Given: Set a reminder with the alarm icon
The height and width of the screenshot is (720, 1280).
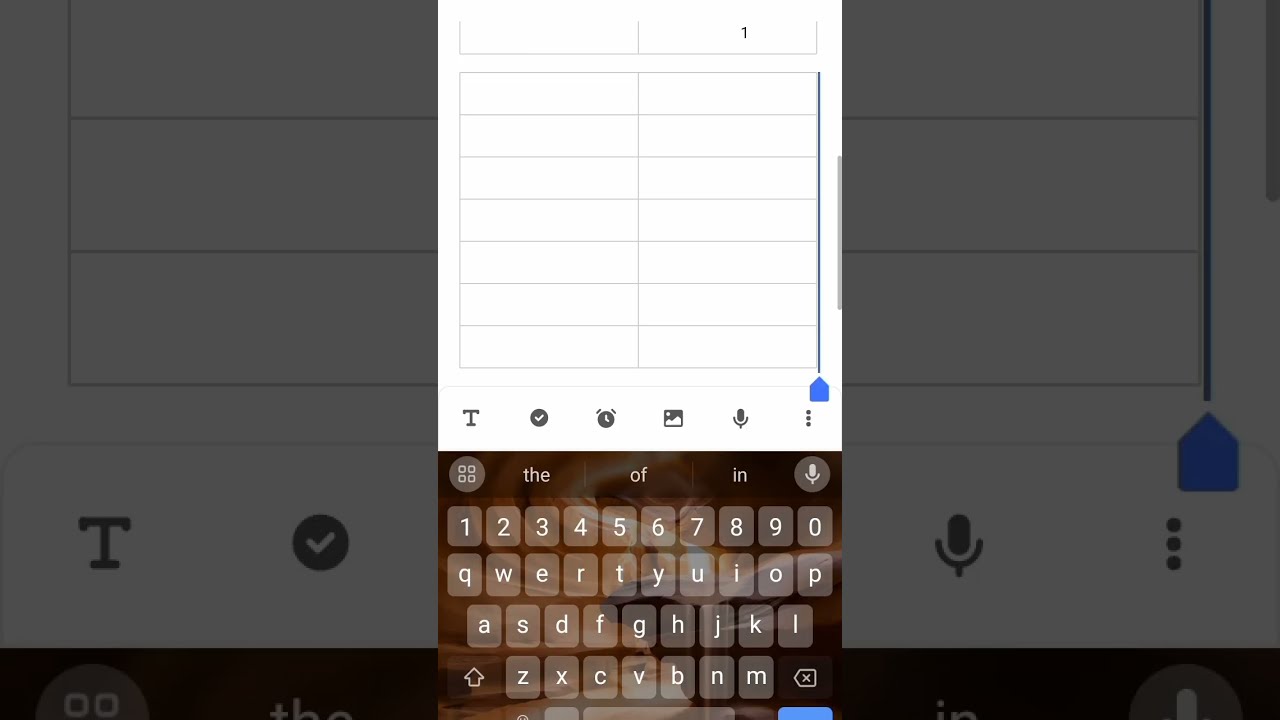Looking at the screenshot, I should pos(606,418).
